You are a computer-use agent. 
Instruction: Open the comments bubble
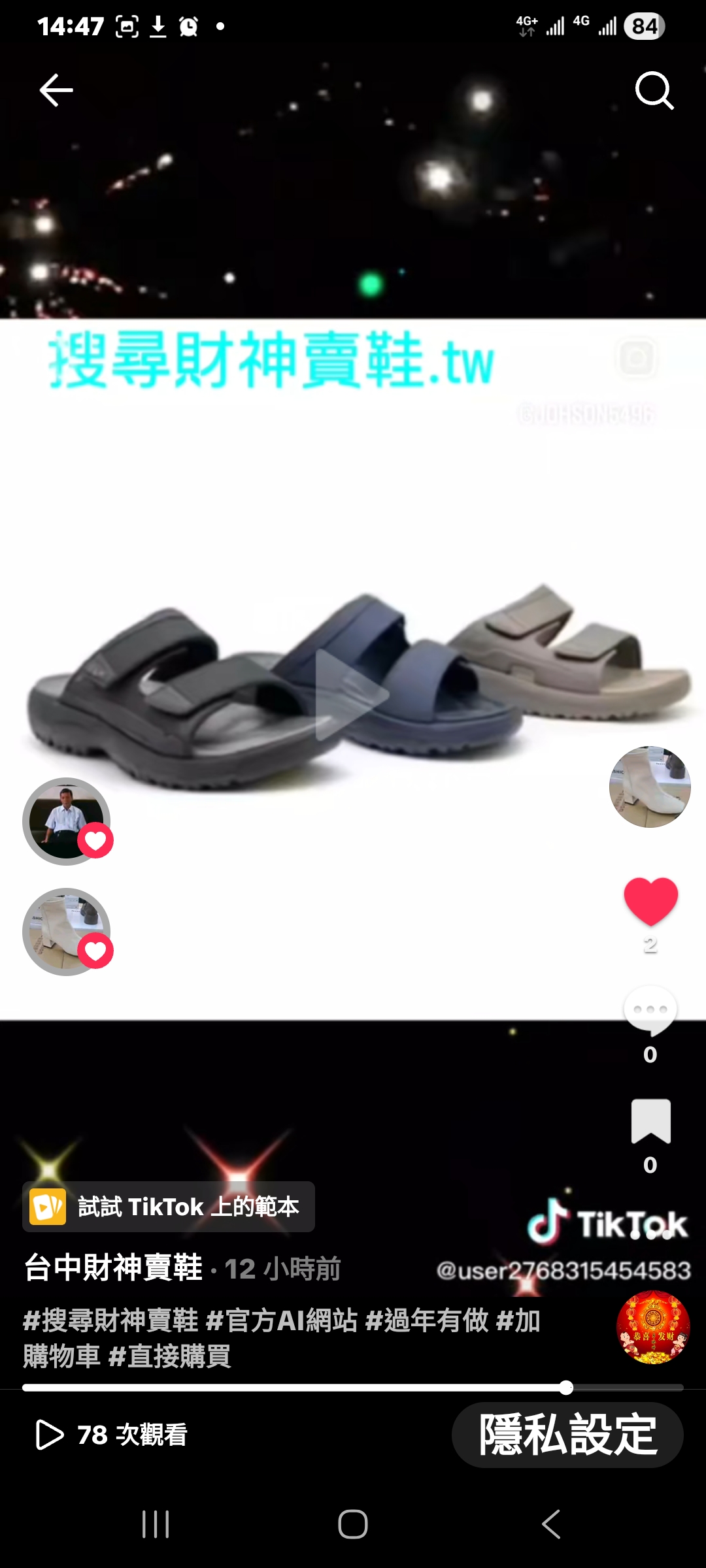(650, 1011)
